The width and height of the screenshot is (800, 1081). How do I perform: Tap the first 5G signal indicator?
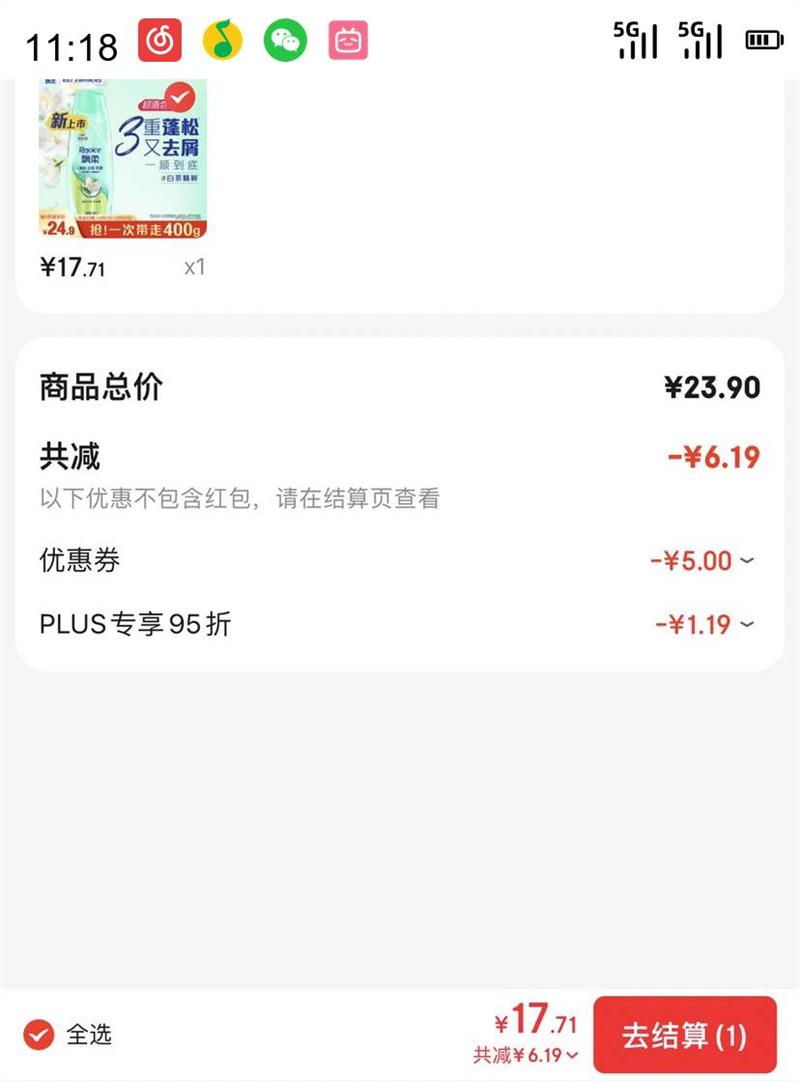pos(634,40)
